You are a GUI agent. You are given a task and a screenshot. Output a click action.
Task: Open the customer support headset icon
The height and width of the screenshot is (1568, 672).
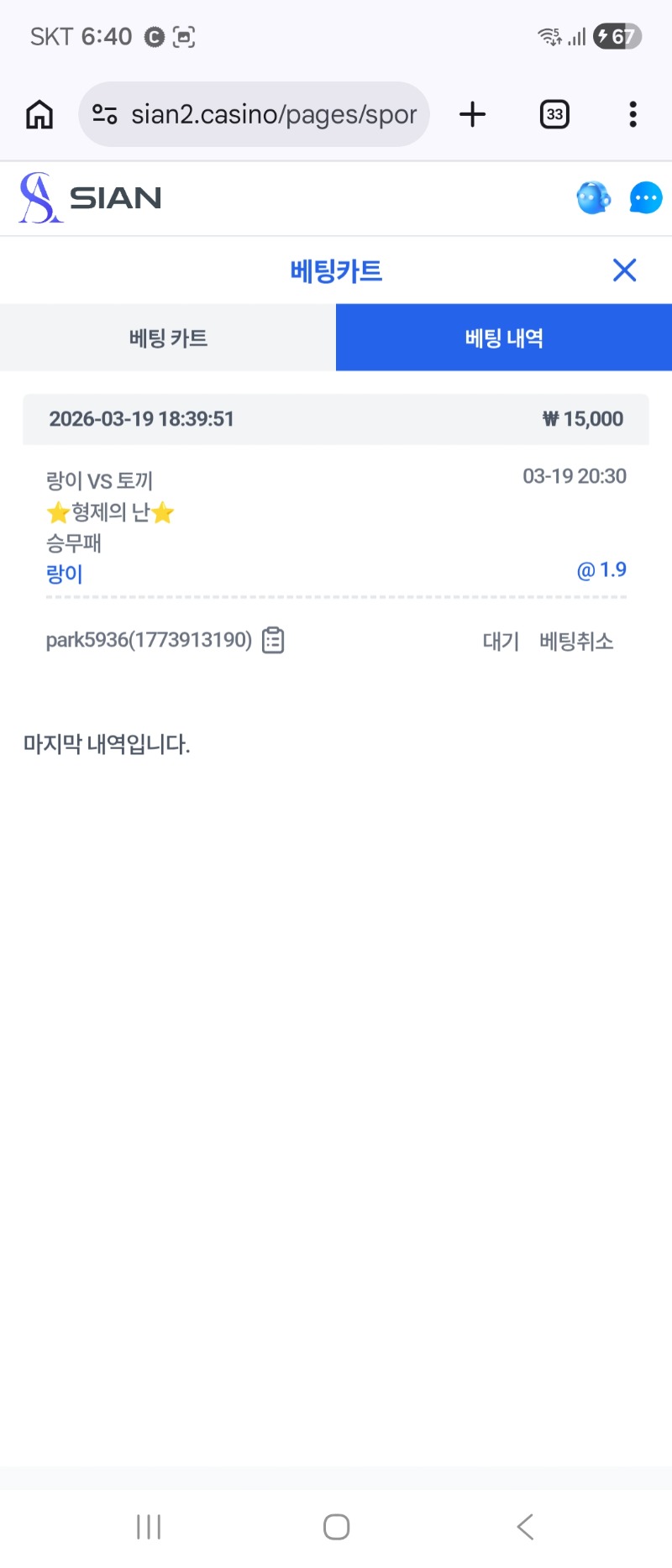coord(593,198)
